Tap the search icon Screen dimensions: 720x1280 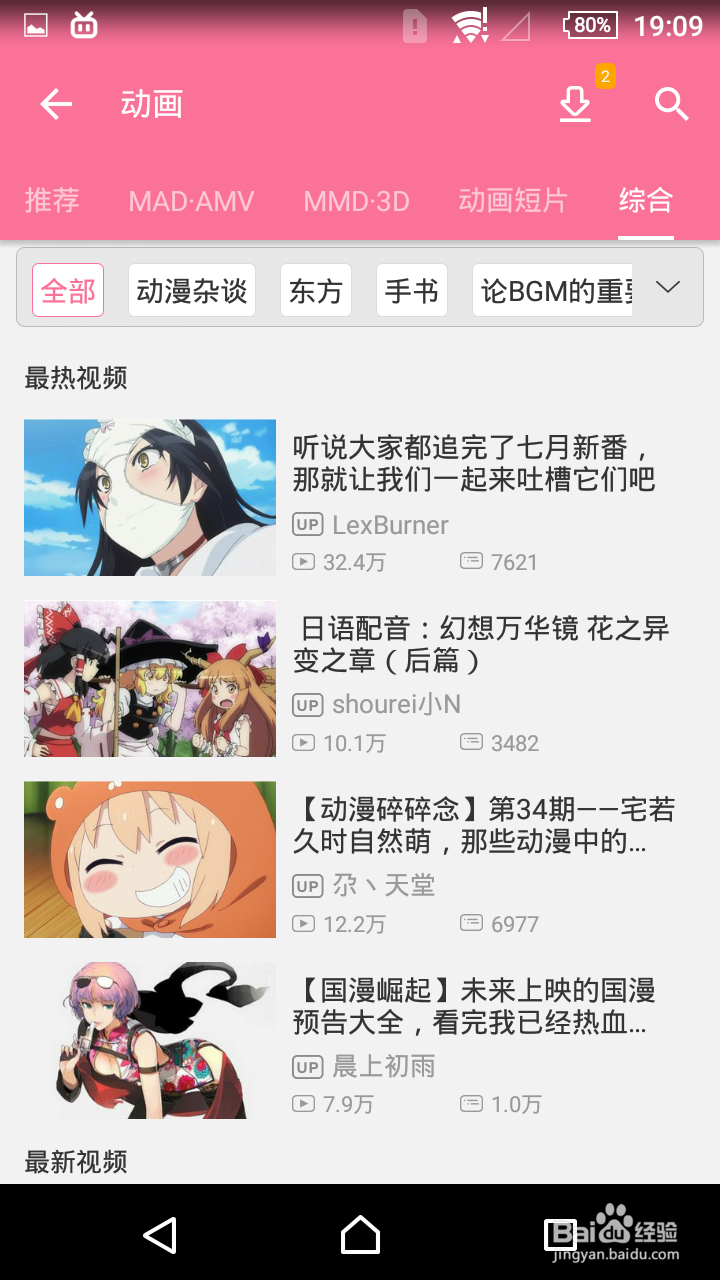point(669,104)
